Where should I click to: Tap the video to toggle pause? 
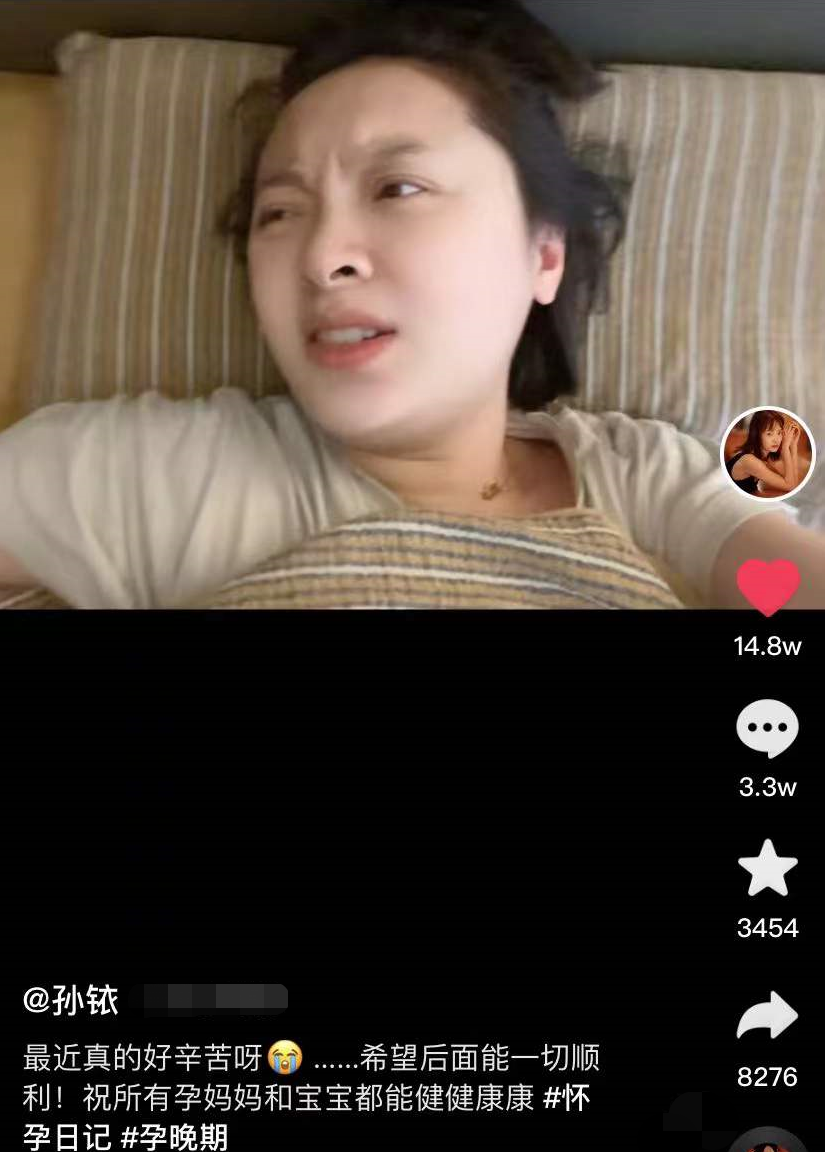350,300
